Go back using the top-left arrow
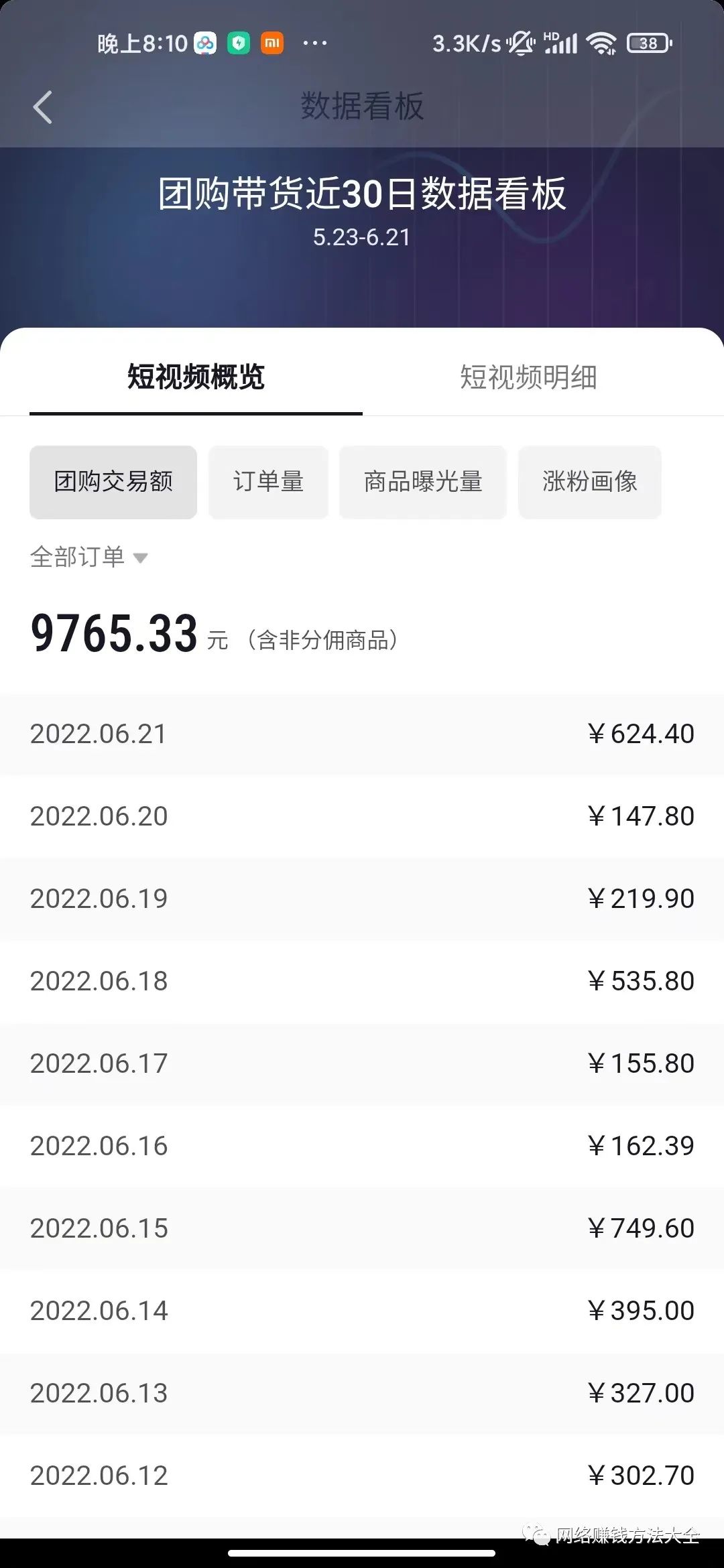Viewport: 724px width, 1568px height. pyautogui.click(x=43, y=107)
